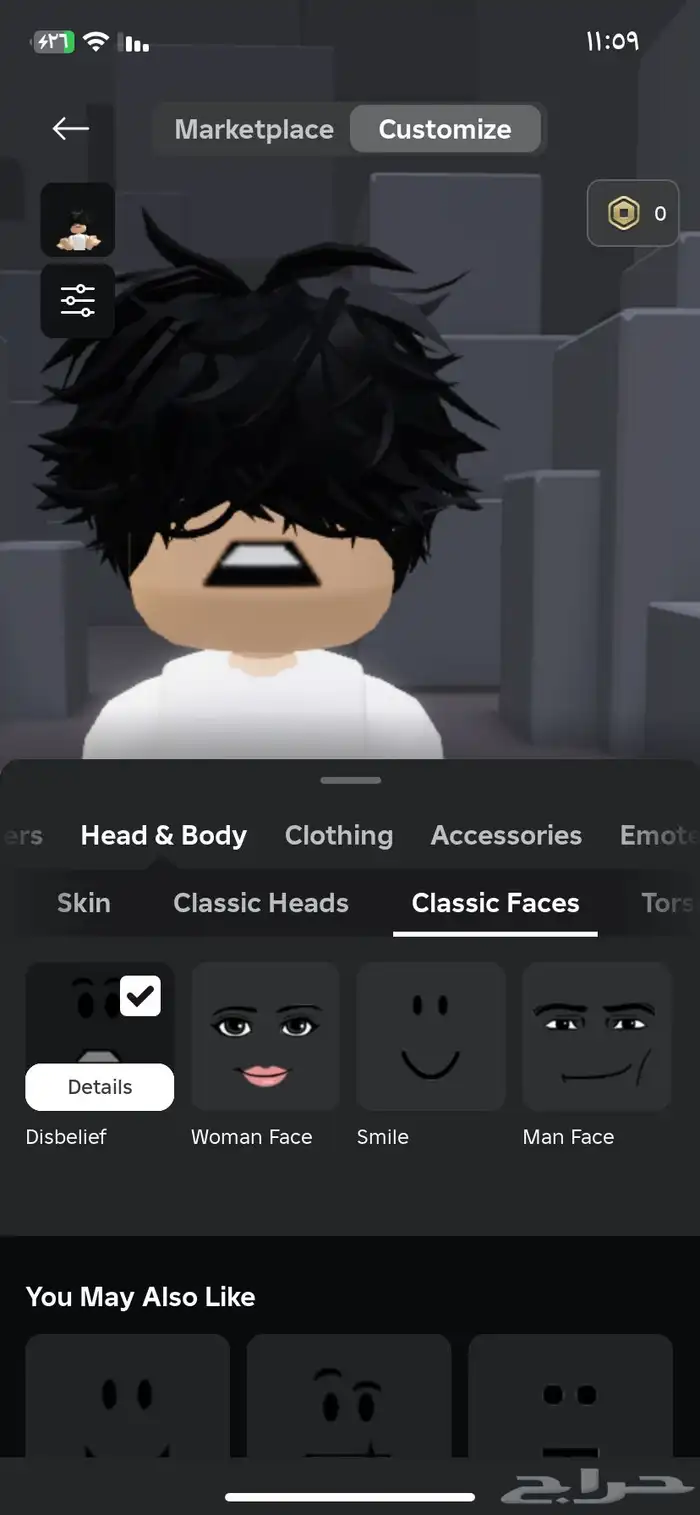
Task: Select the Classic Faces sub-tab
Action: click(x=496, y=902)
